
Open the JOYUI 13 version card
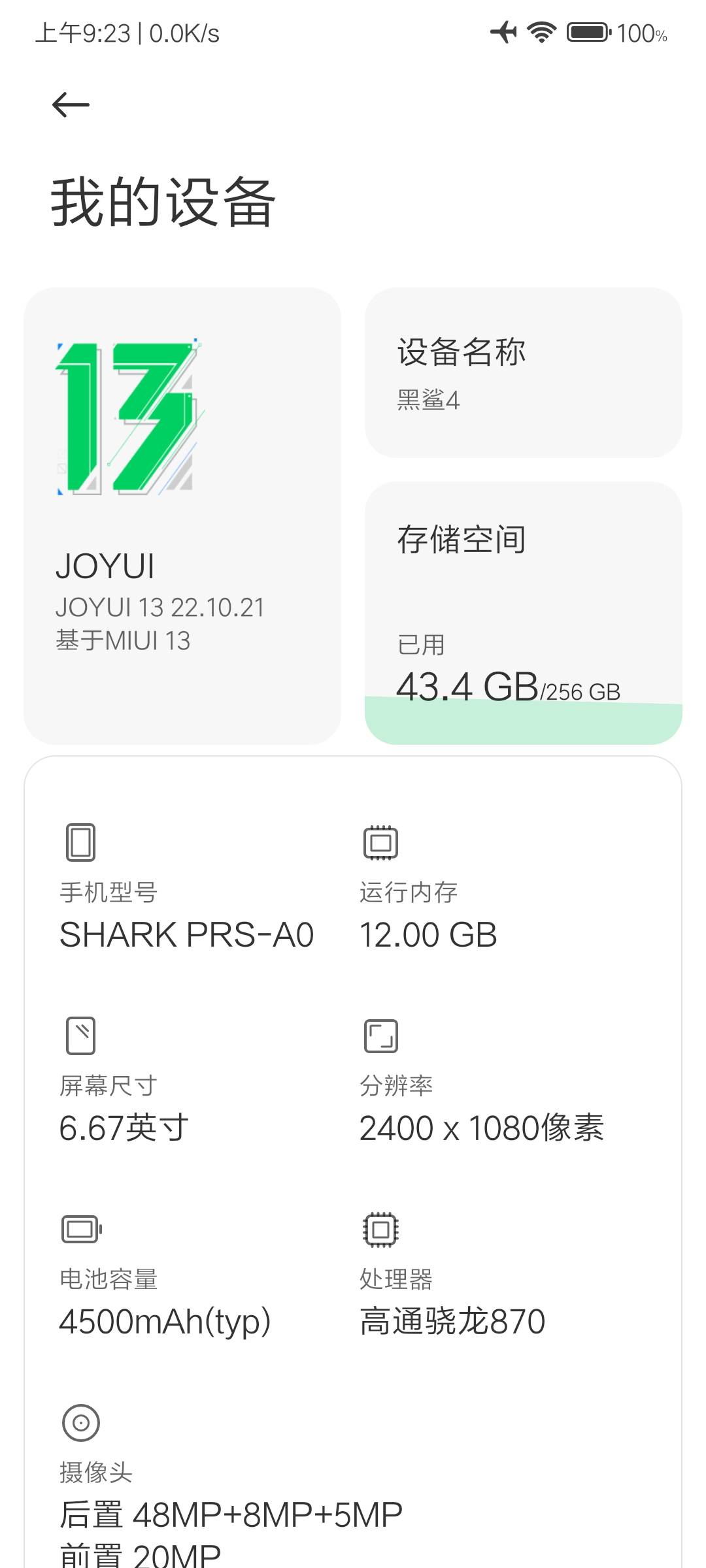tap(182, 516)
